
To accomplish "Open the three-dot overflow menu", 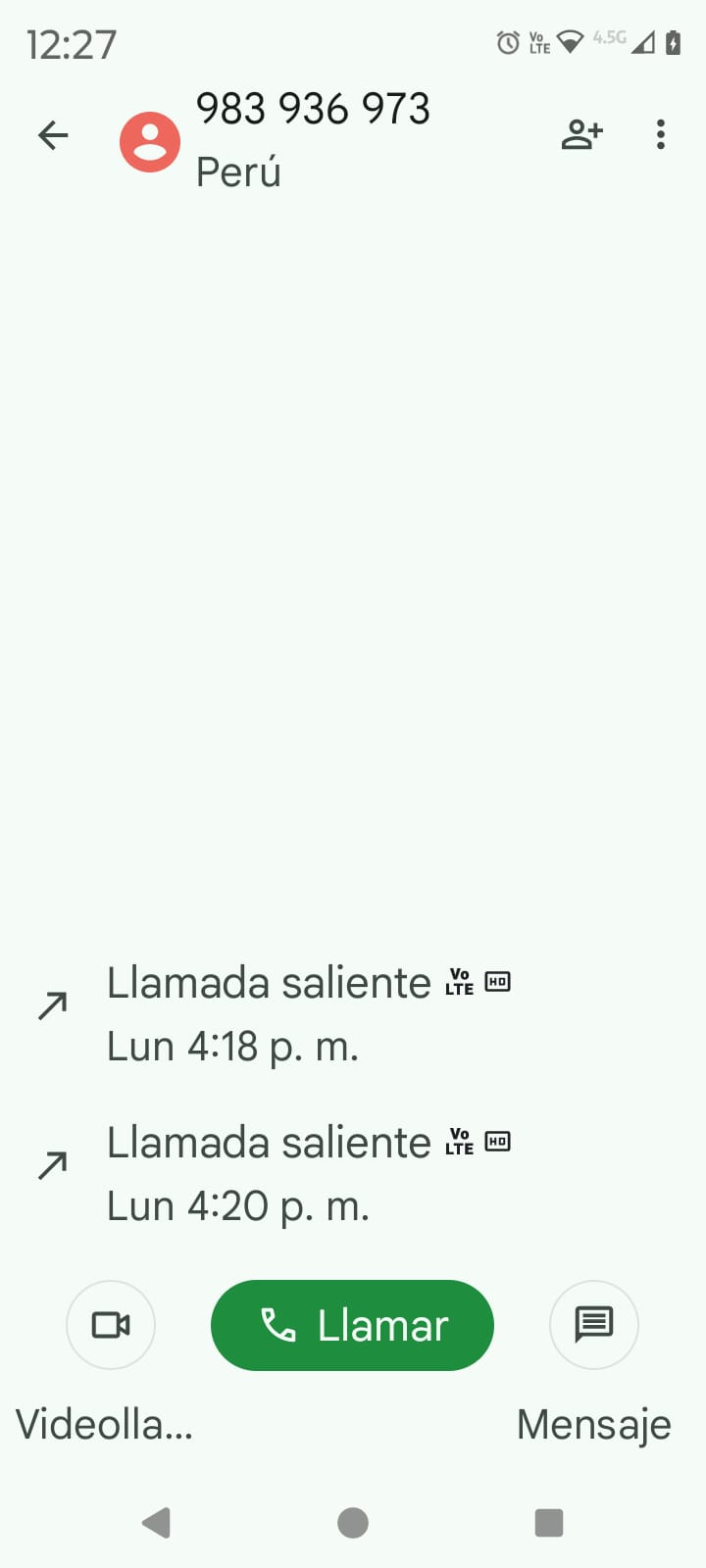I will (661, 135).
